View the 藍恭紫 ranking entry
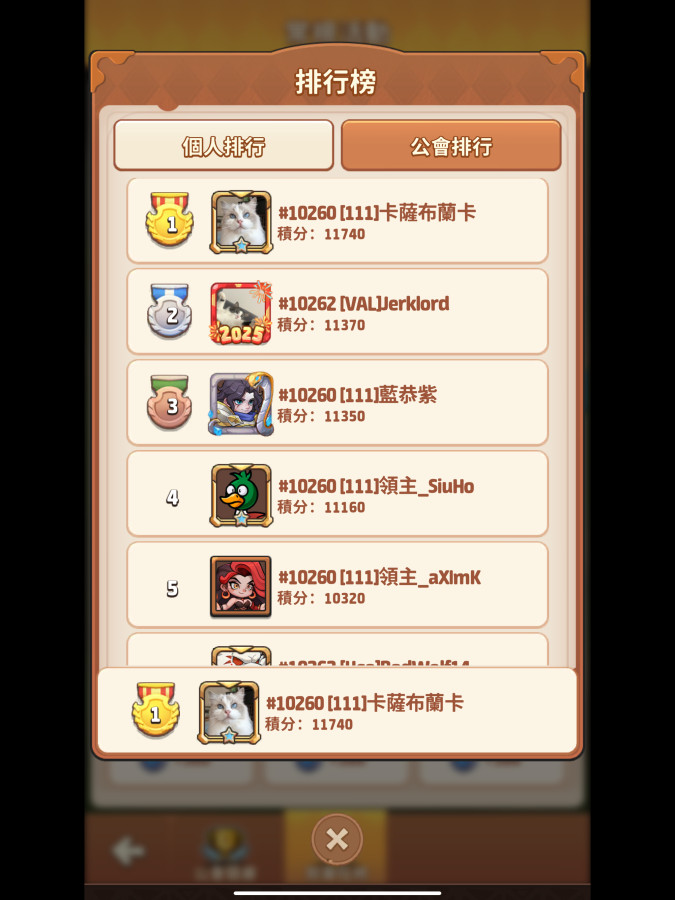Image resolution: width=675 pixels, height=900 pixels. point(337,403)
